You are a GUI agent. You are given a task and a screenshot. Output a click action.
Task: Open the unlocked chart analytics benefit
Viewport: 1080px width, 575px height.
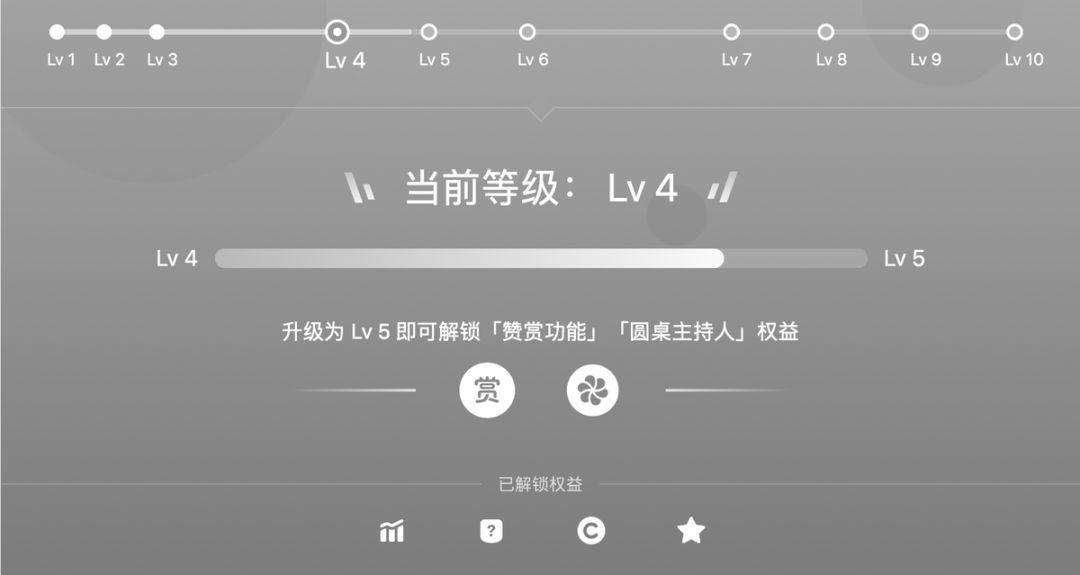pos(392,531)
